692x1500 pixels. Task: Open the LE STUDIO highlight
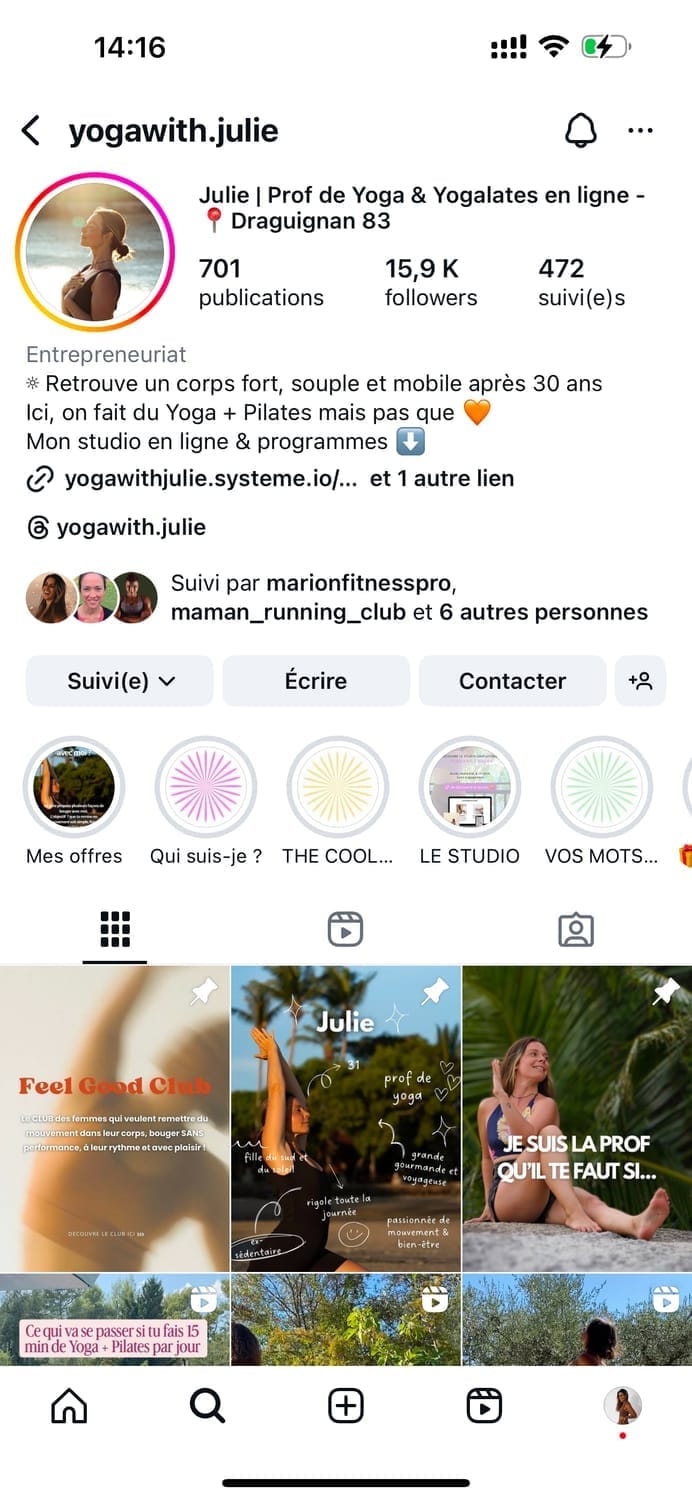tap(469, 788)
